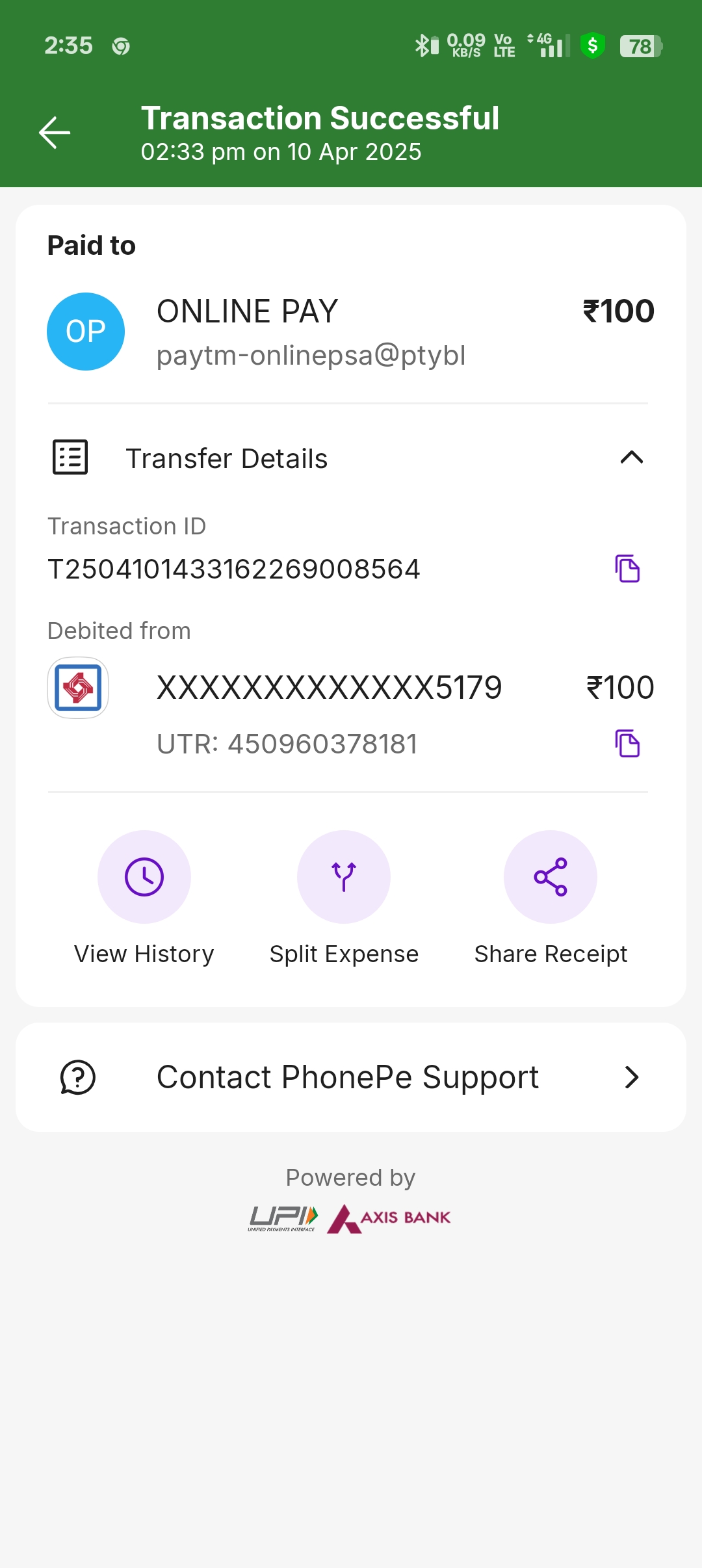Screen dimensions: 702x1568
Task: Tap Split Expense
Action: [x=344, y=878]
